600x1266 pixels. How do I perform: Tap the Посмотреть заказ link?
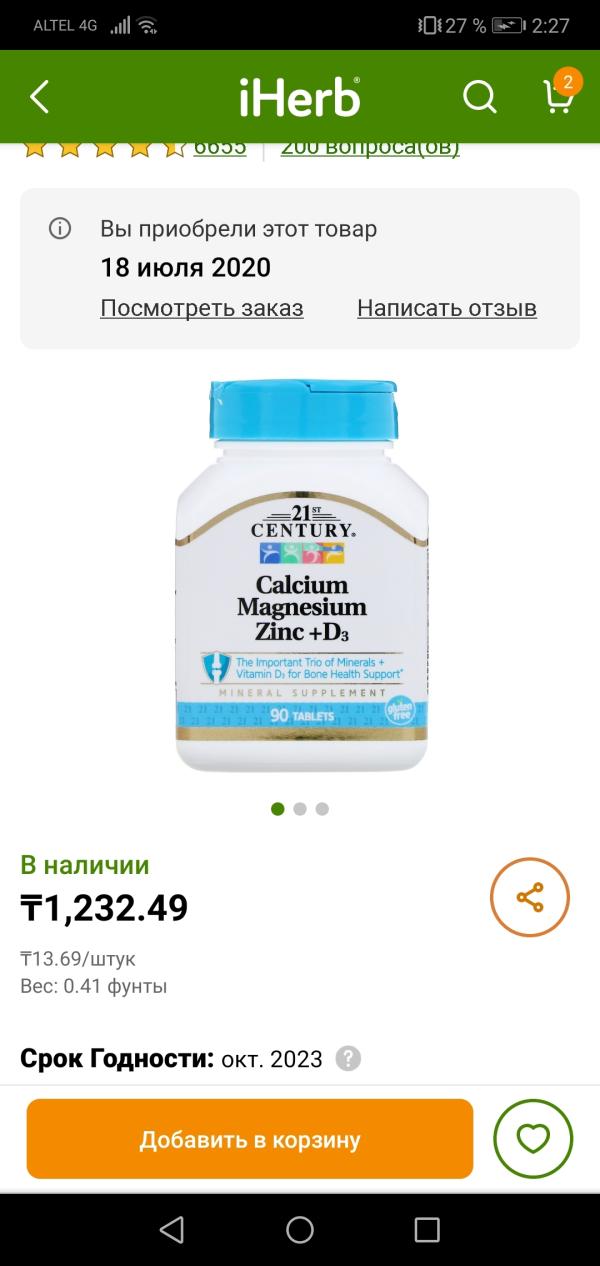click(x=202, y=308)
